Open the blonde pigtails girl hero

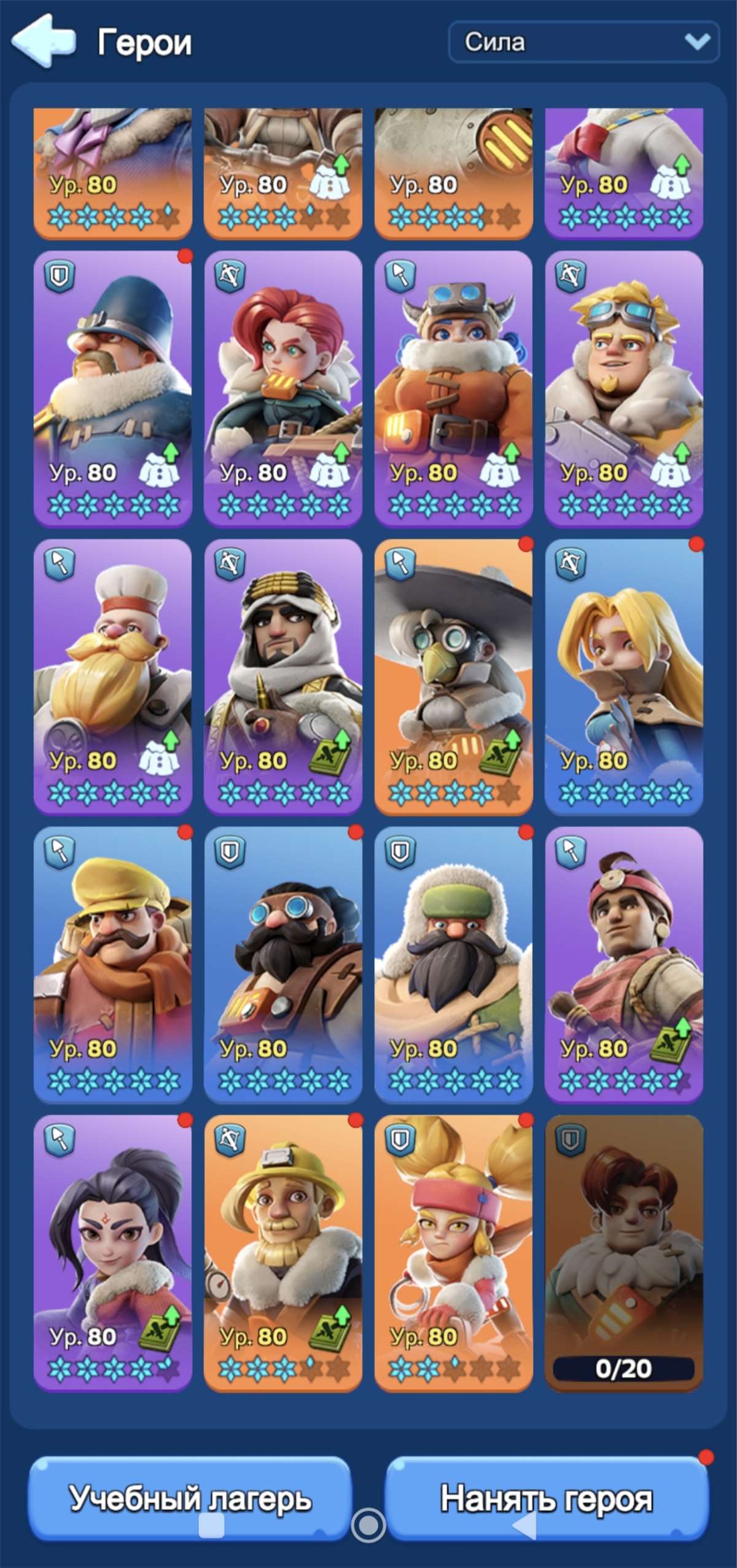click(453, 1253)
